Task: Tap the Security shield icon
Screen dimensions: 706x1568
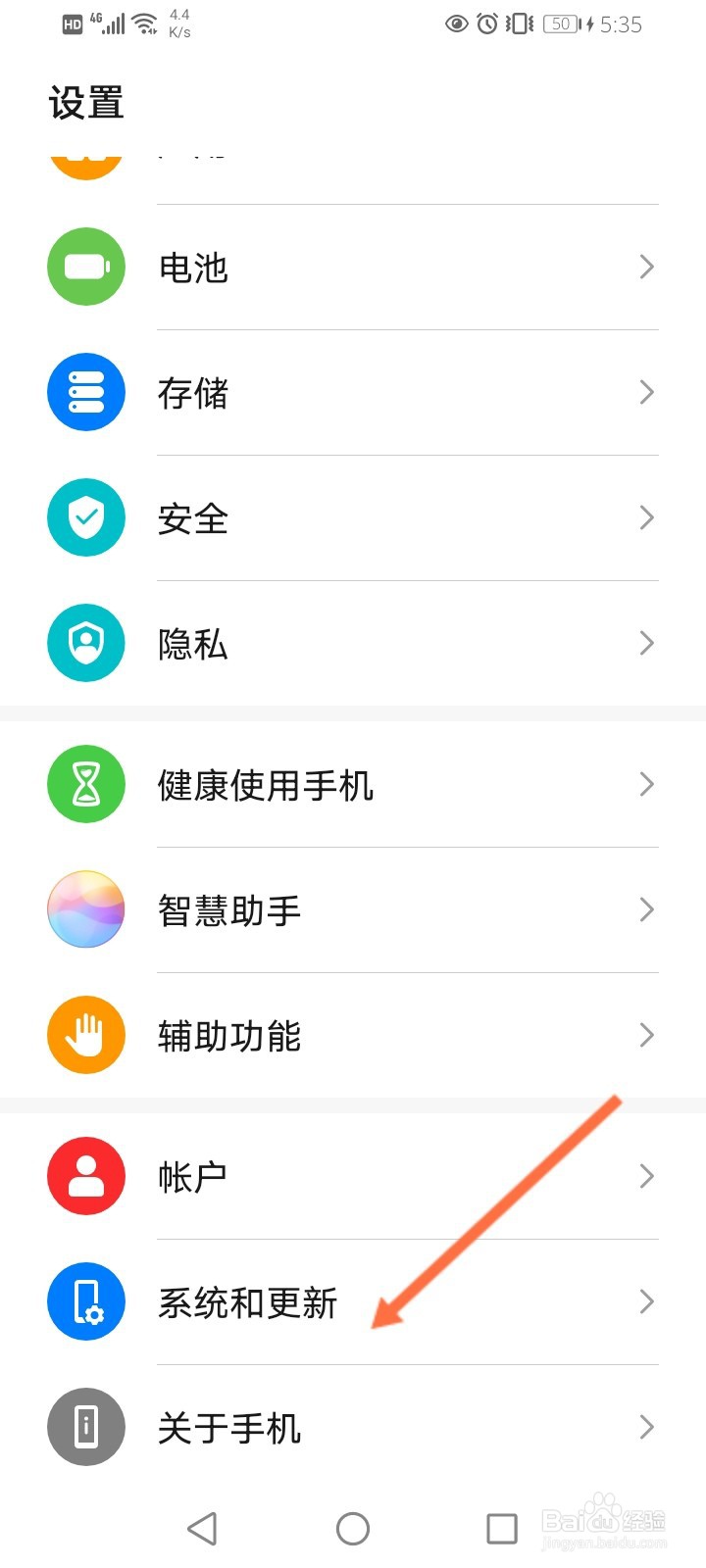Action: pyautogui.click(x=85, y=517)
